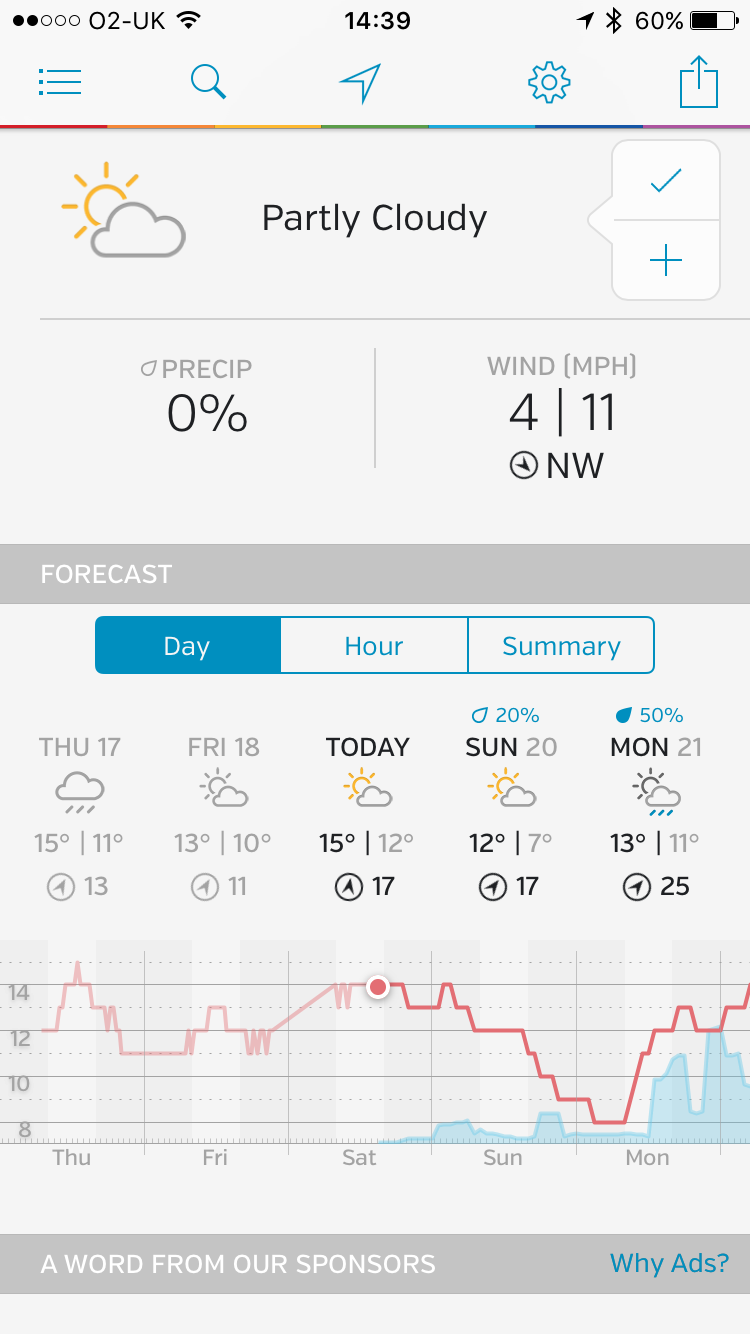Select the SUN 20 forecast day
This screenshot has height=1334, width=750.
pyautogui.click(x=511, y=803)
